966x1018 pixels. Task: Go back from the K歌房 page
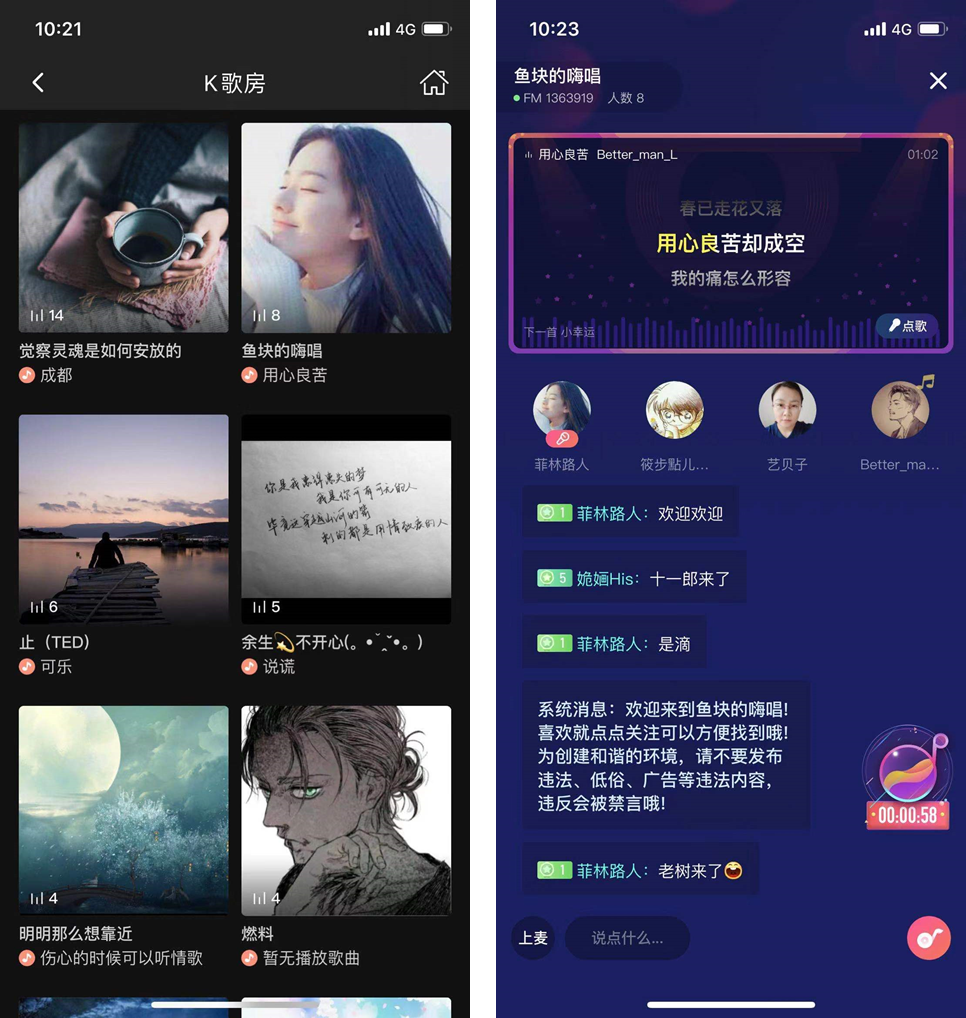pyautogui.click(x=38, y=83)
